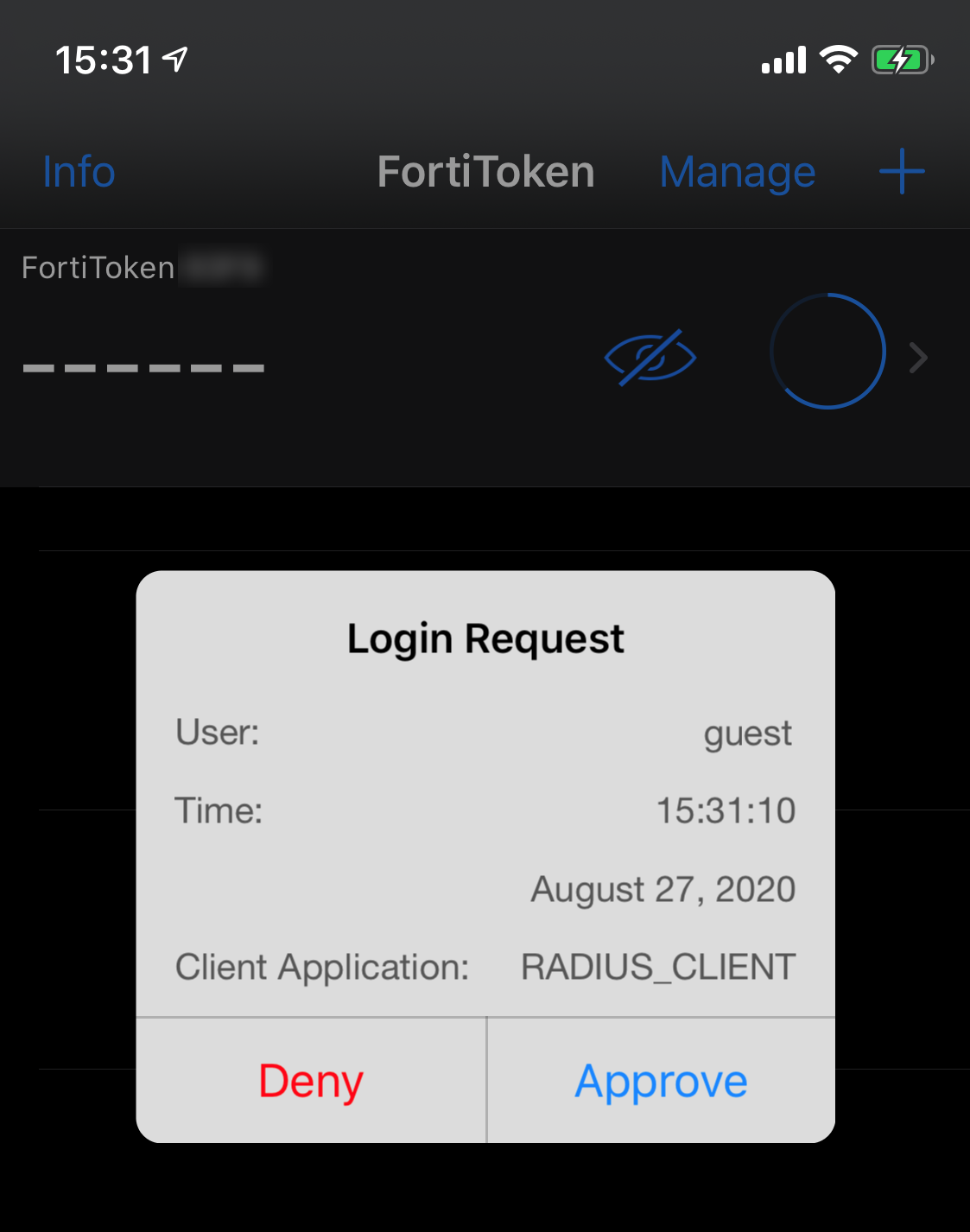Viewport: 970px width, 1232px height.
Task: Tap the plus icon to add a new token
Action: pos(901,172)
